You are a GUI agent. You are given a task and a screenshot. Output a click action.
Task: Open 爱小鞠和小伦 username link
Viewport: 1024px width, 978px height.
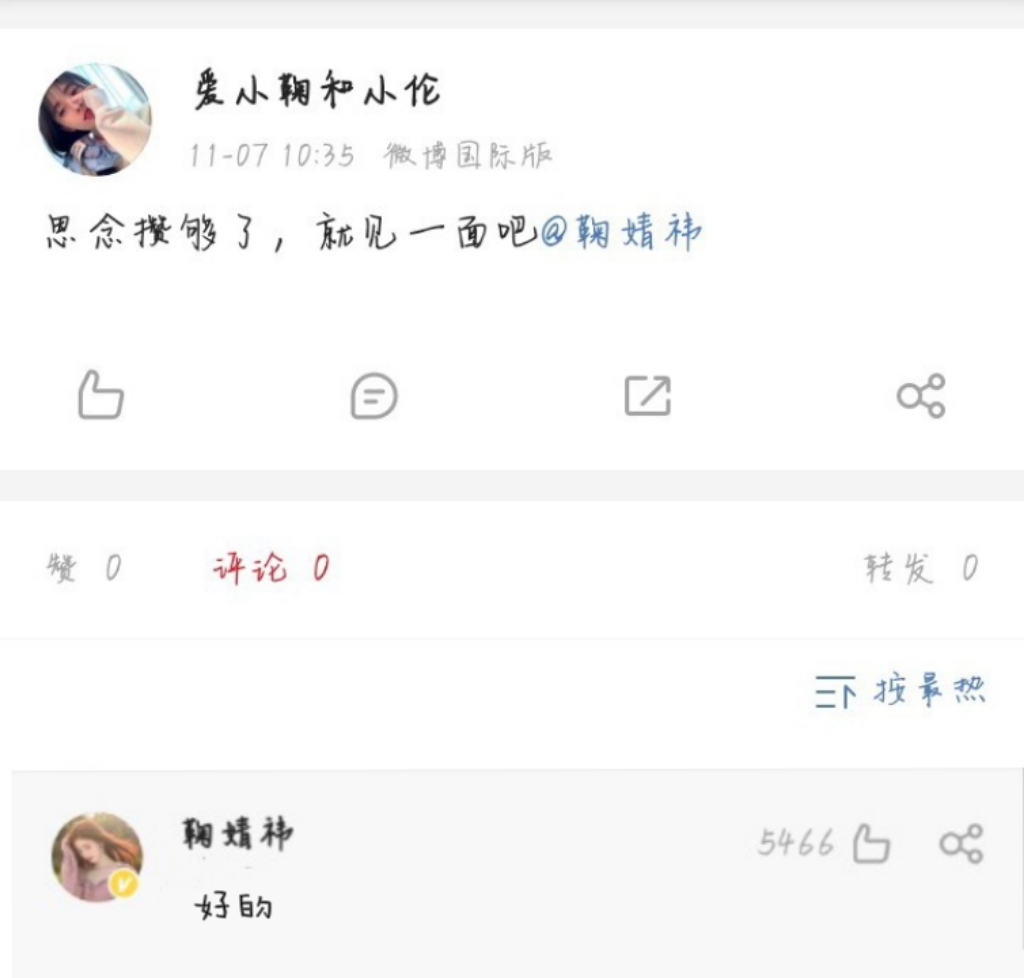click(x=316, y=93)
